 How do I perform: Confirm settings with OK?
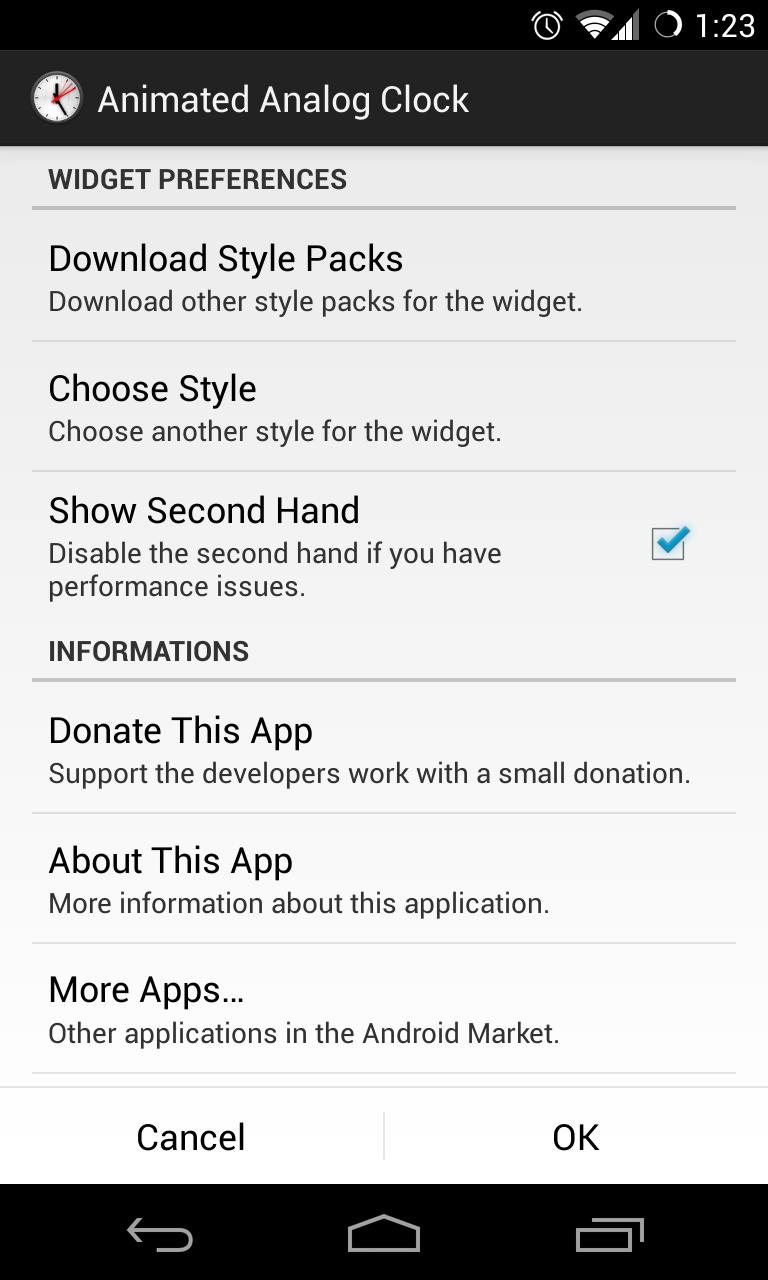coord(576,1137)
